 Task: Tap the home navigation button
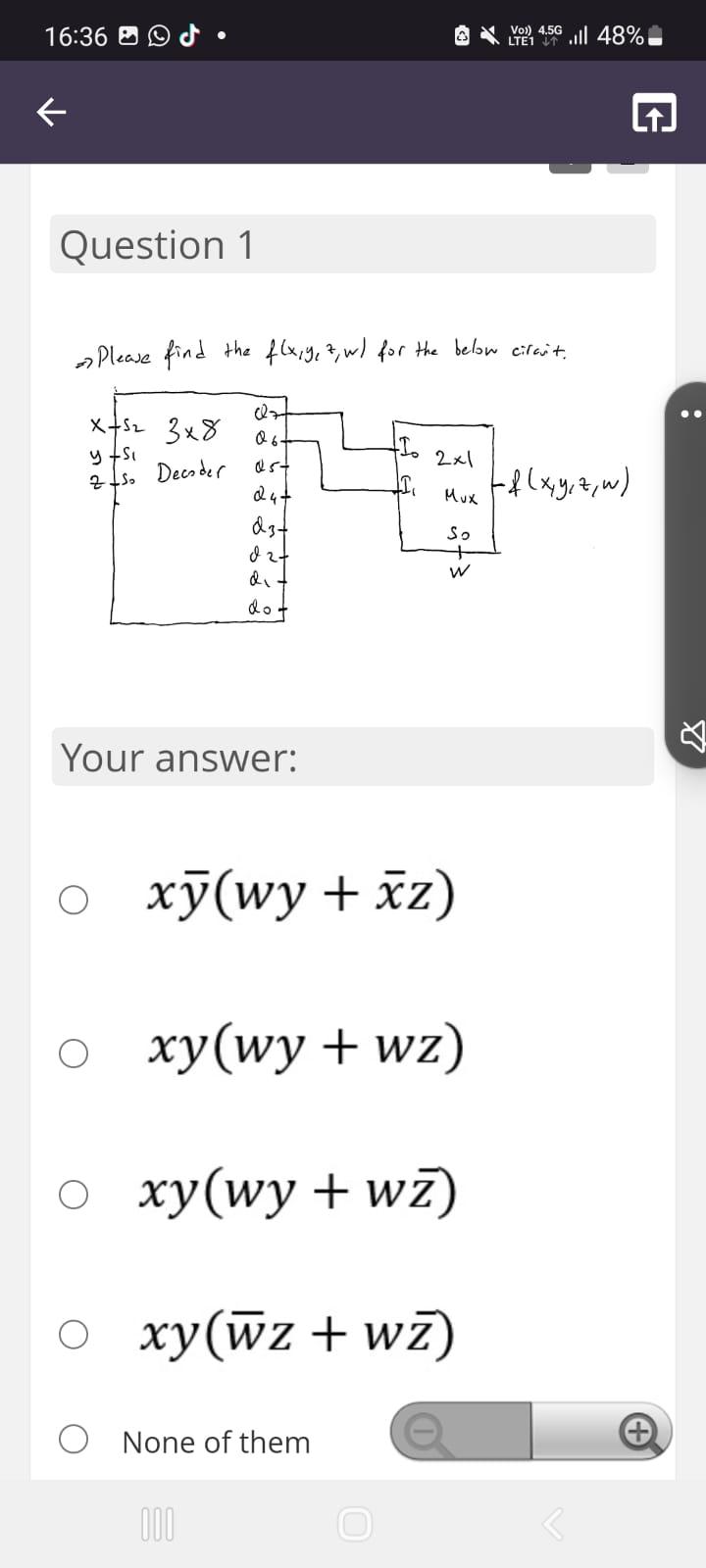[x=353, y=1523]
